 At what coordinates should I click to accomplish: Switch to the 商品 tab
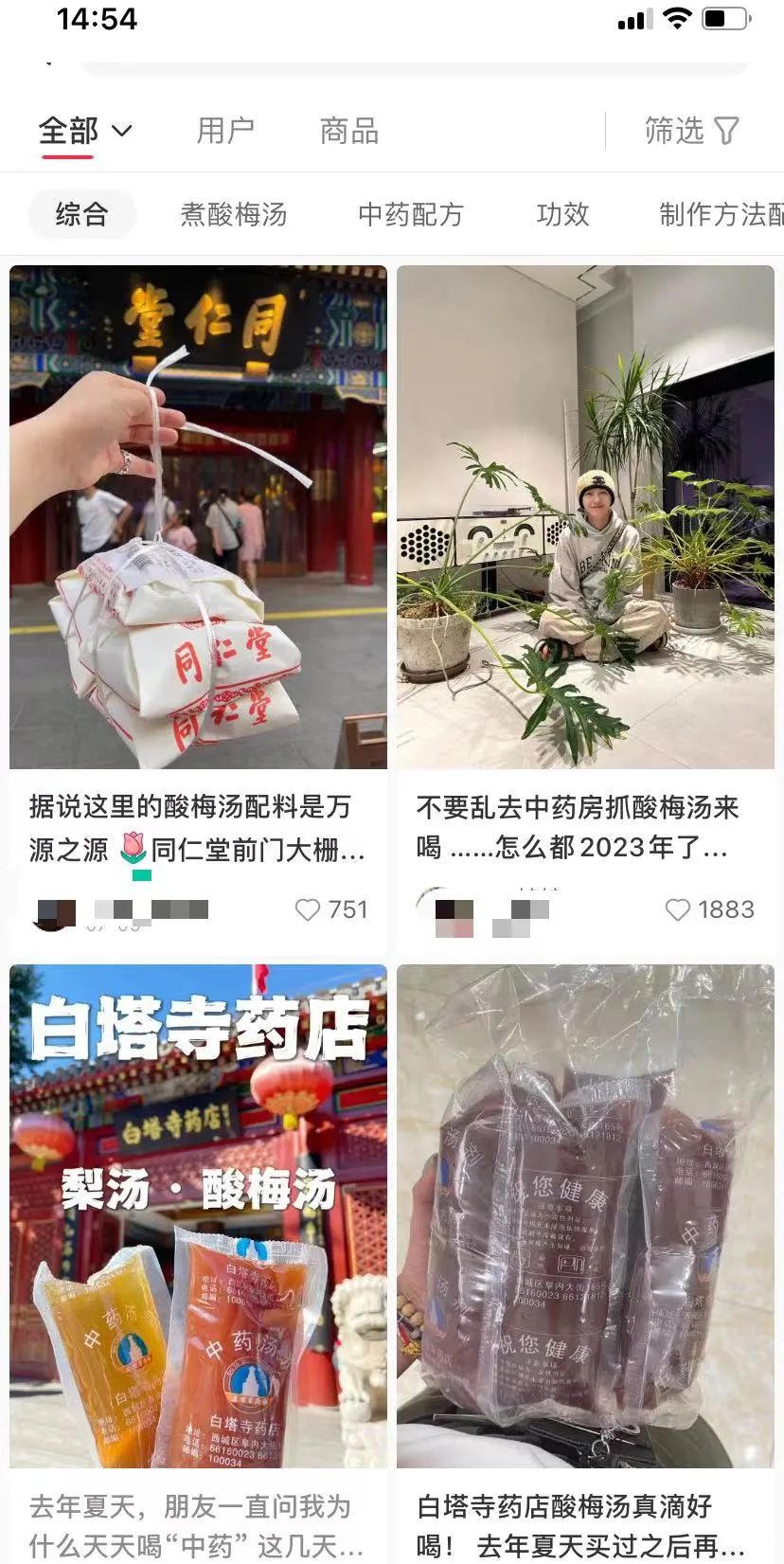[x=349, y=132]
